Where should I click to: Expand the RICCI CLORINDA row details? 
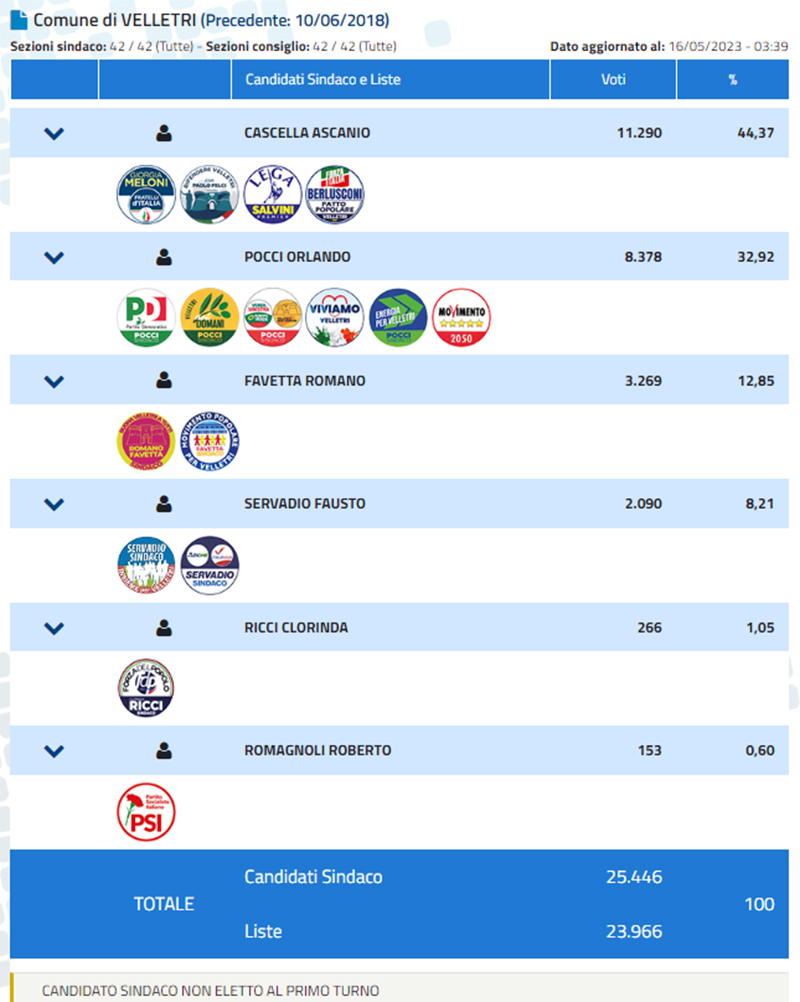point(54,628)
